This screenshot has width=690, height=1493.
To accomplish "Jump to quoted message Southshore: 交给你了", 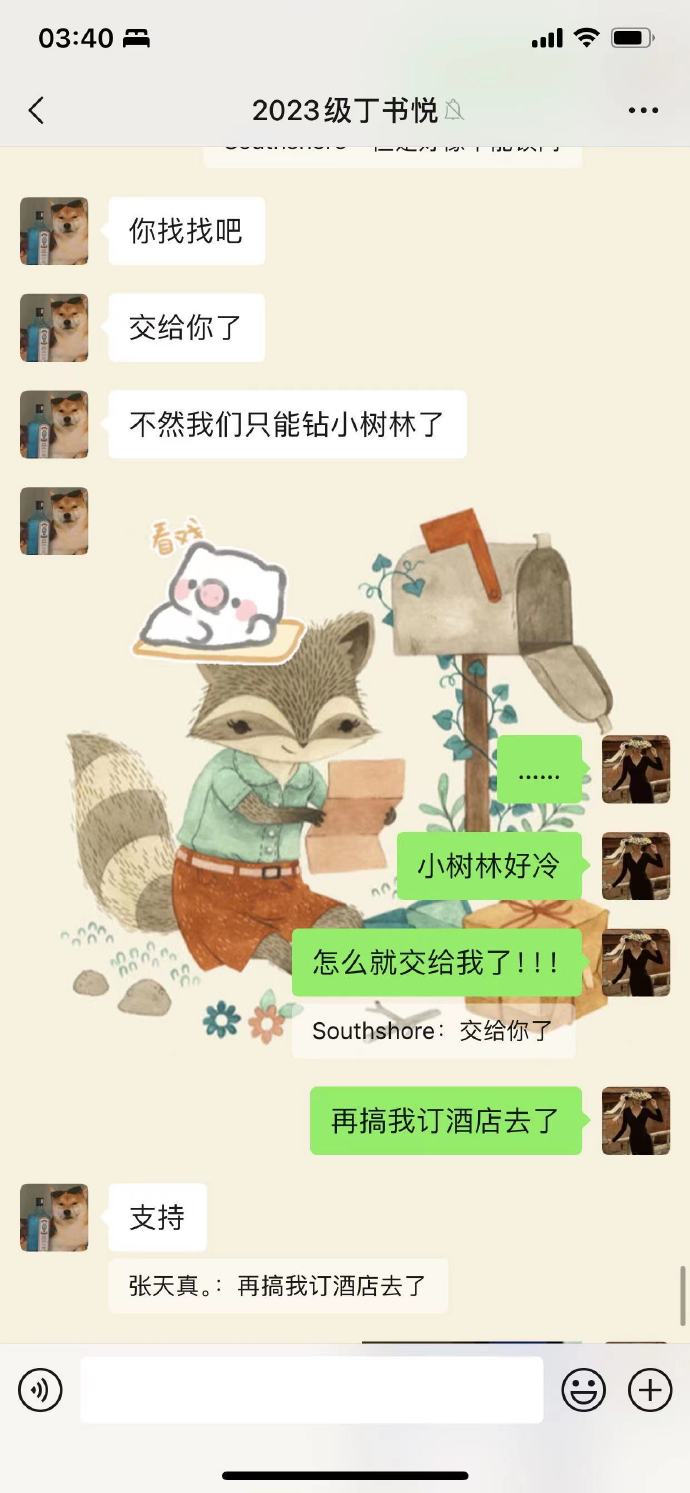I will pyautogui.click(x=432, y=1031).
